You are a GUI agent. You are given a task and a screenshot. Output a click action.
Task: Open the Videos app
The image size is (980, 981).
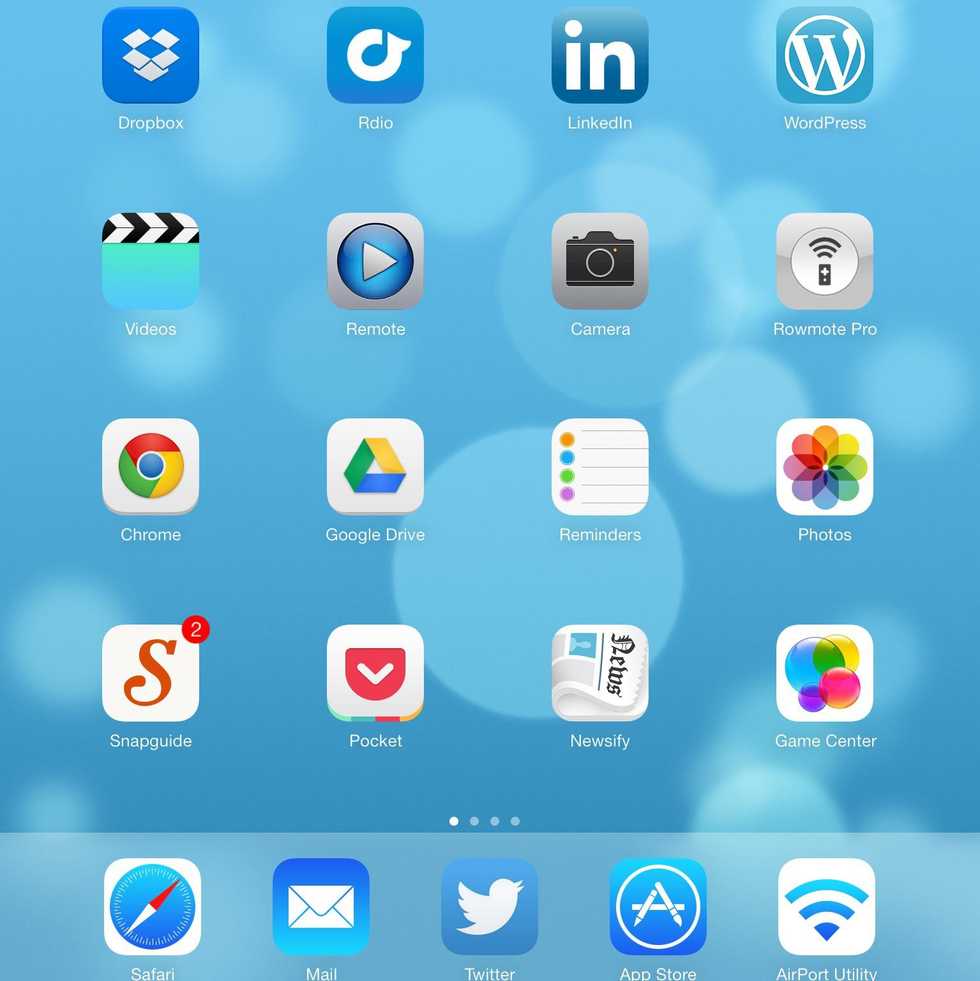tap(150, 261)
